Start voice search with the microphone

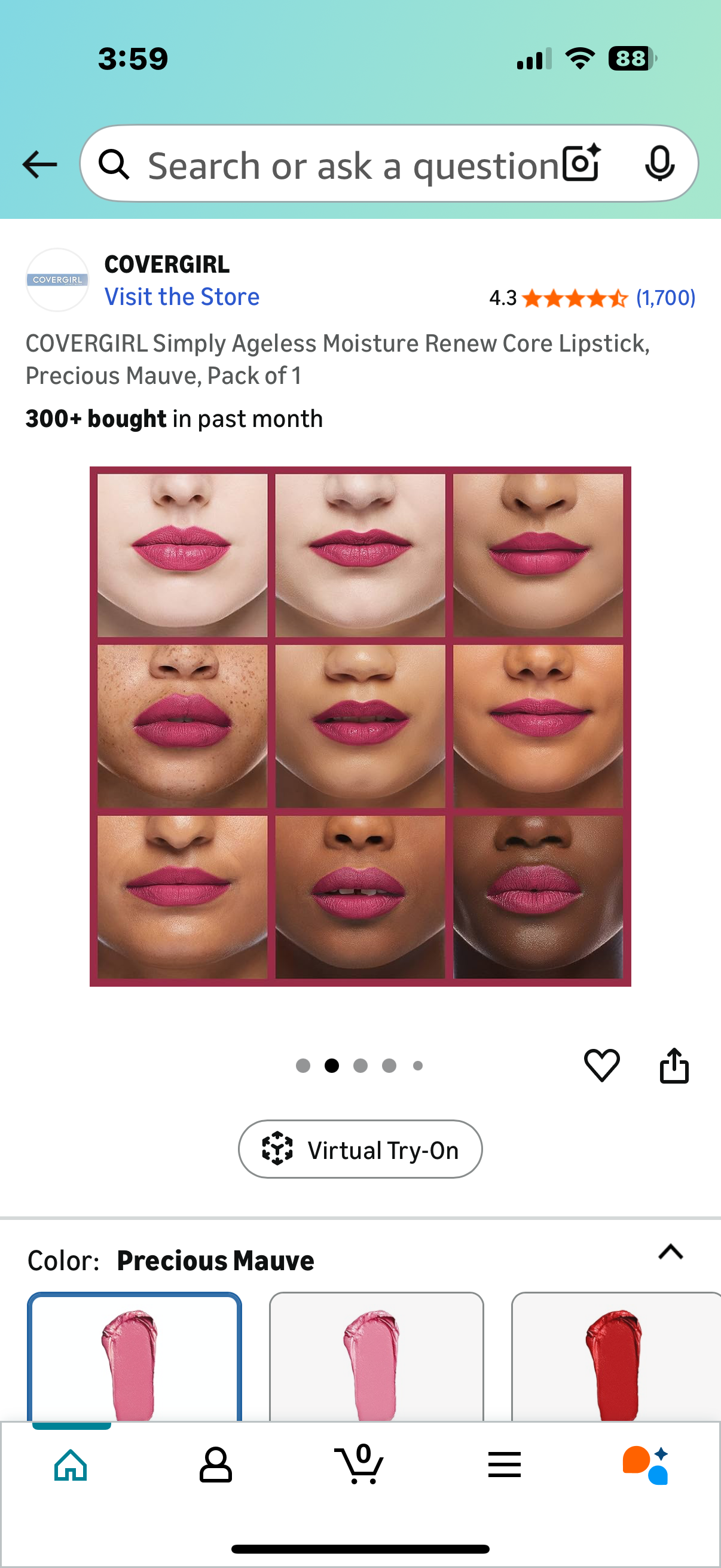[659, 164]
